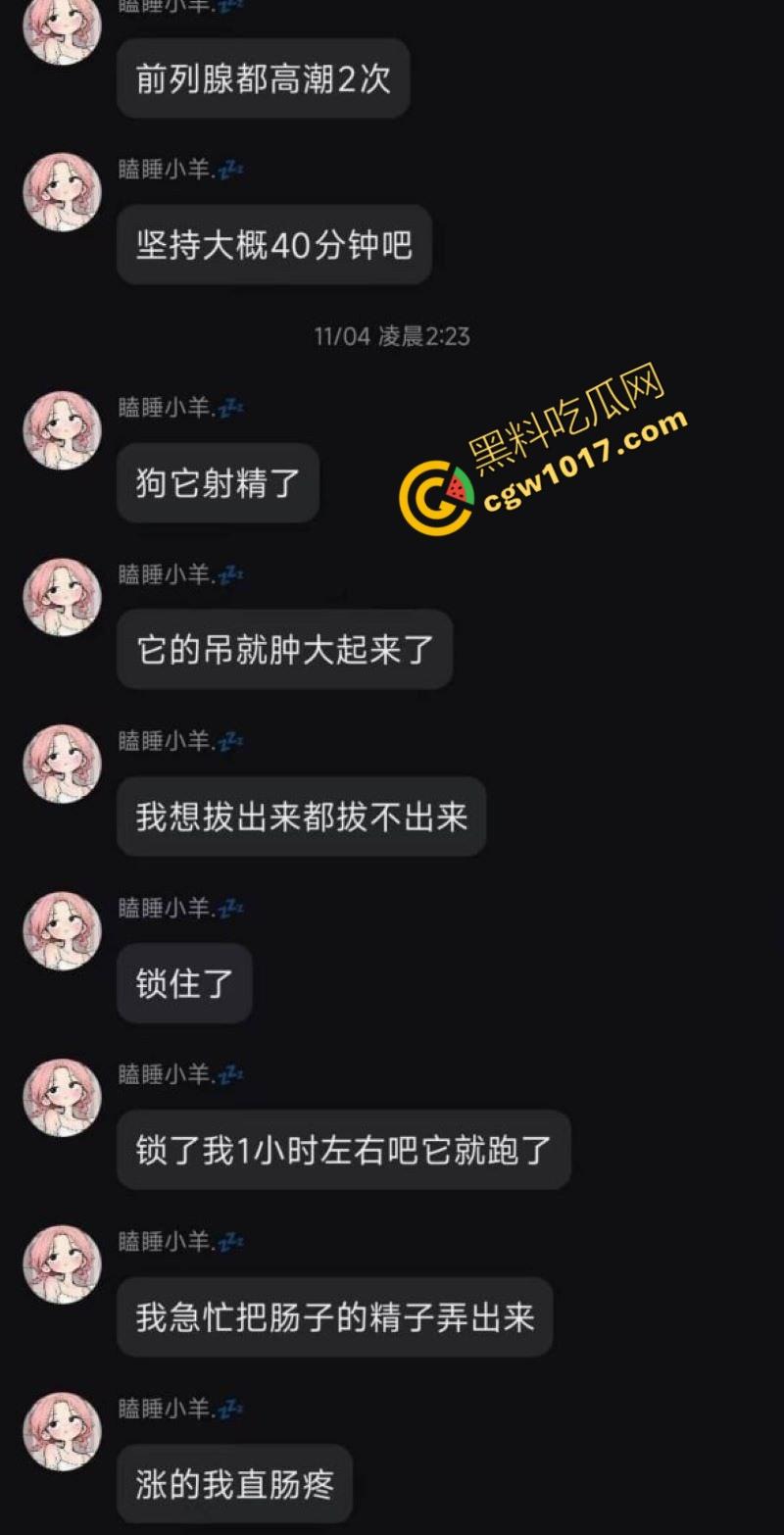Tap the avatar next to 我想拔出来都拔不出来
This screenshot has width=784, height=1535.
tap(61, 764)
